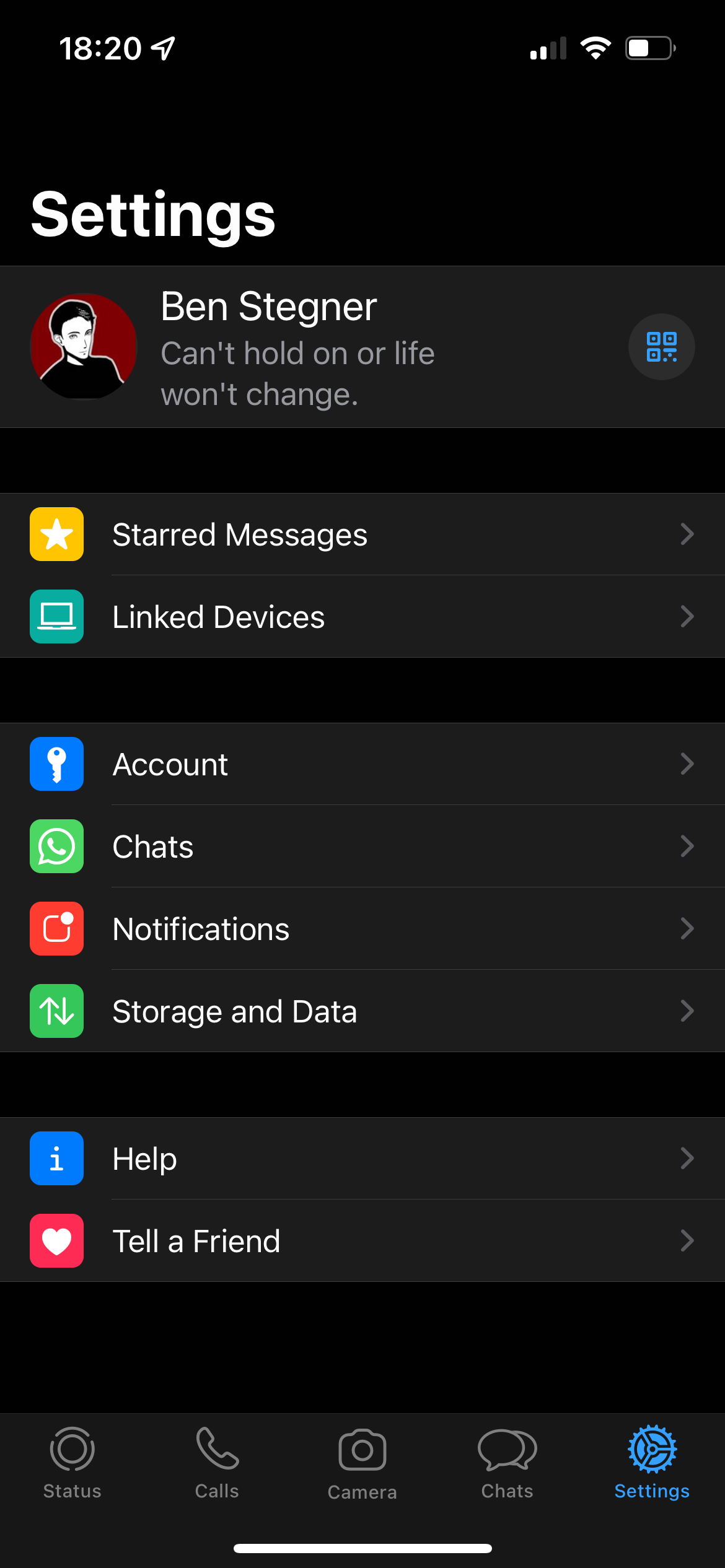Switch to the Status tab
The height and width of the screenshot is (1568, 725).
pyautogui.click(x=71, y=1461)
